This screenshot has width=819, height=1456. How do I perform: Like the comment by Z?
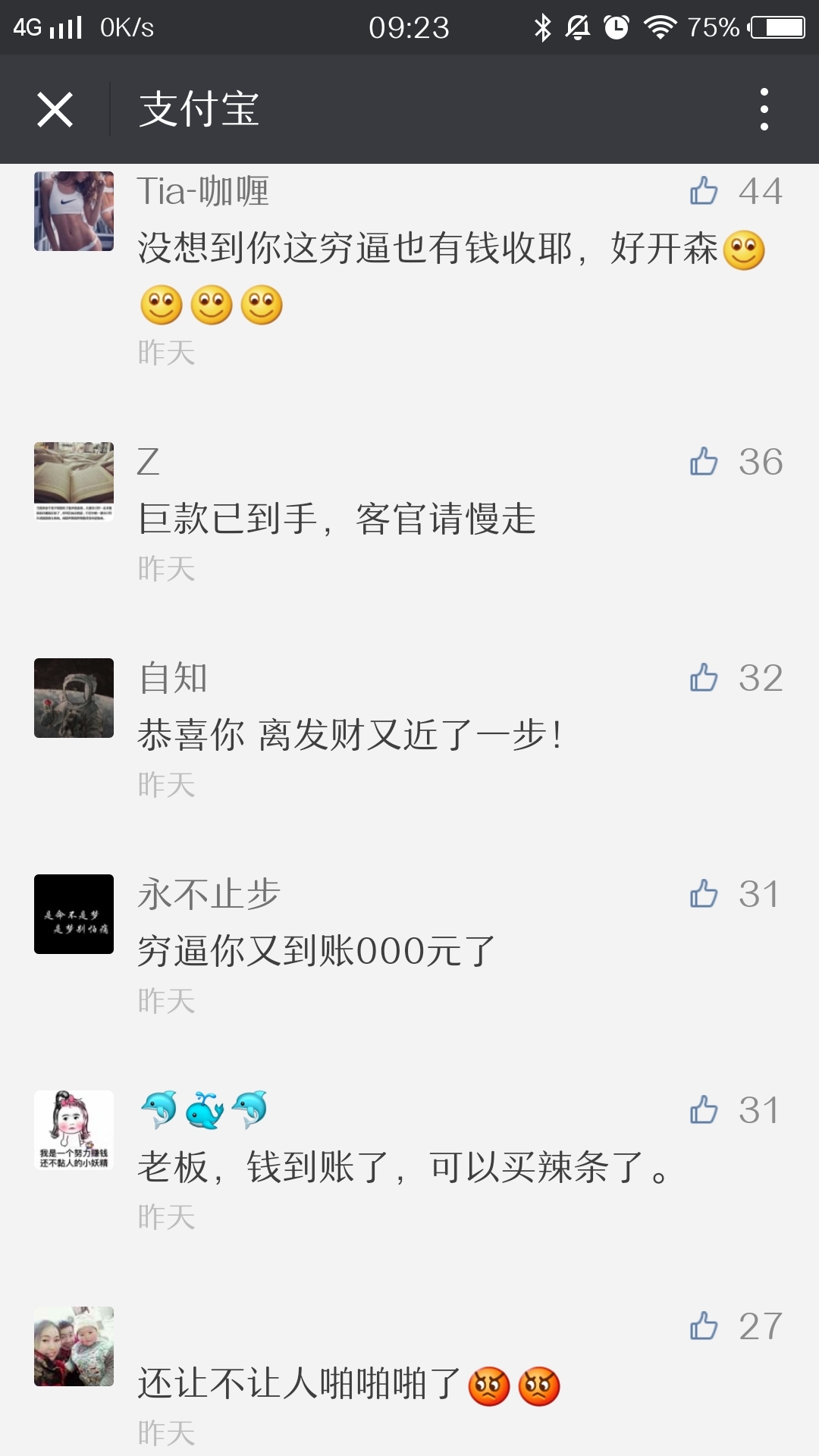tap(704, 462)
